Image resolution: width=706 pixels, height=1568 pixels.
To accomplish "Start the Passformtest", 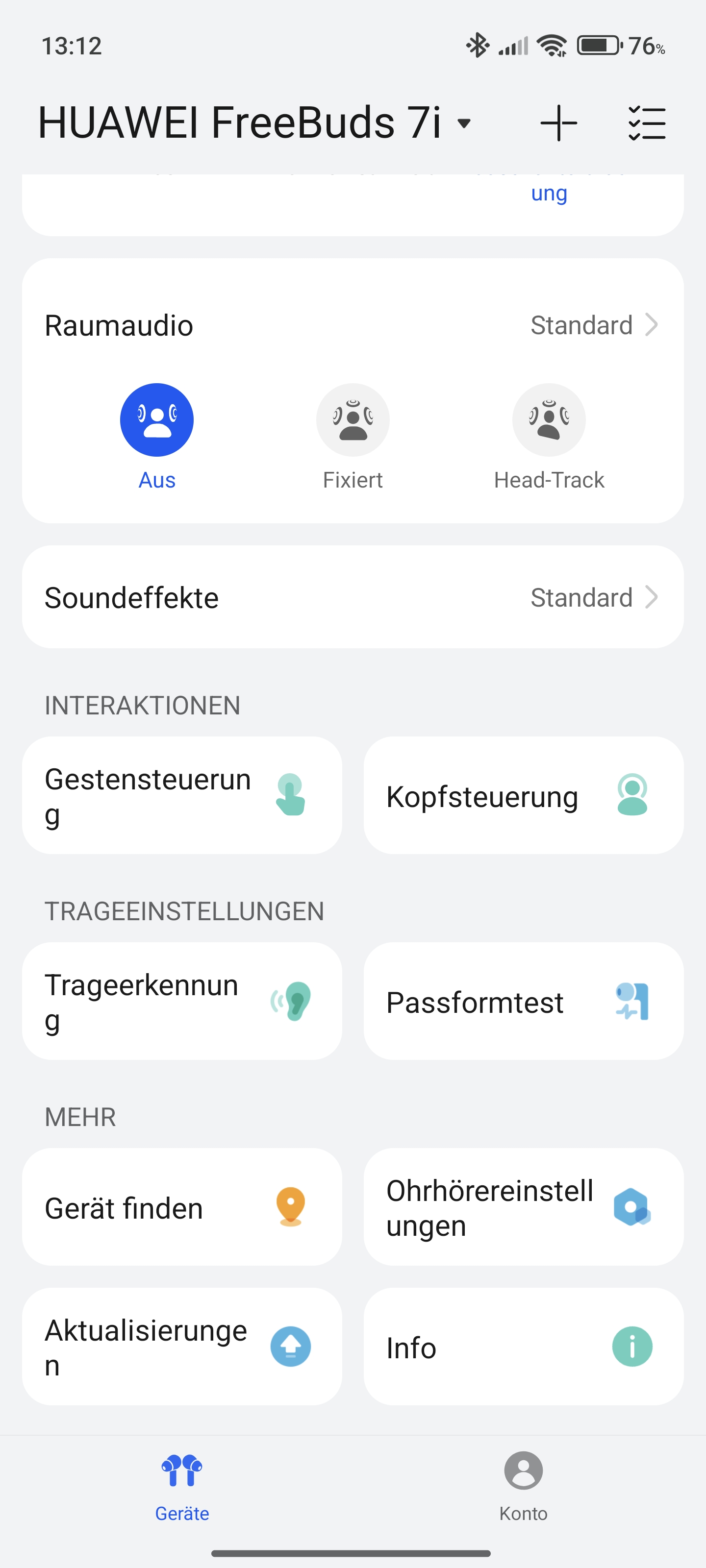I will tap(523, 1001).
